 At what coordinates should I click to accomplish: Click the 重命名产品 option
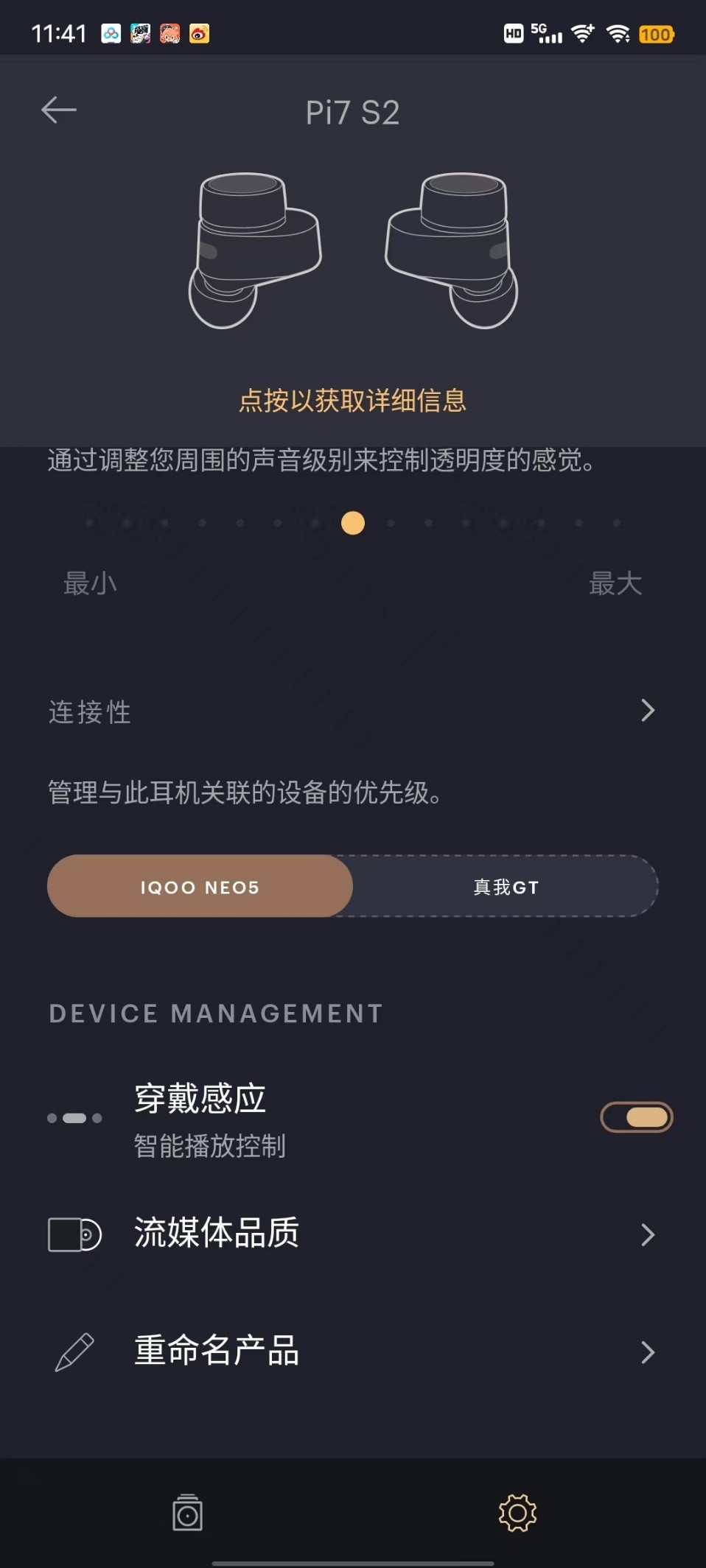pyautogui.click(x=217, y=1350)
